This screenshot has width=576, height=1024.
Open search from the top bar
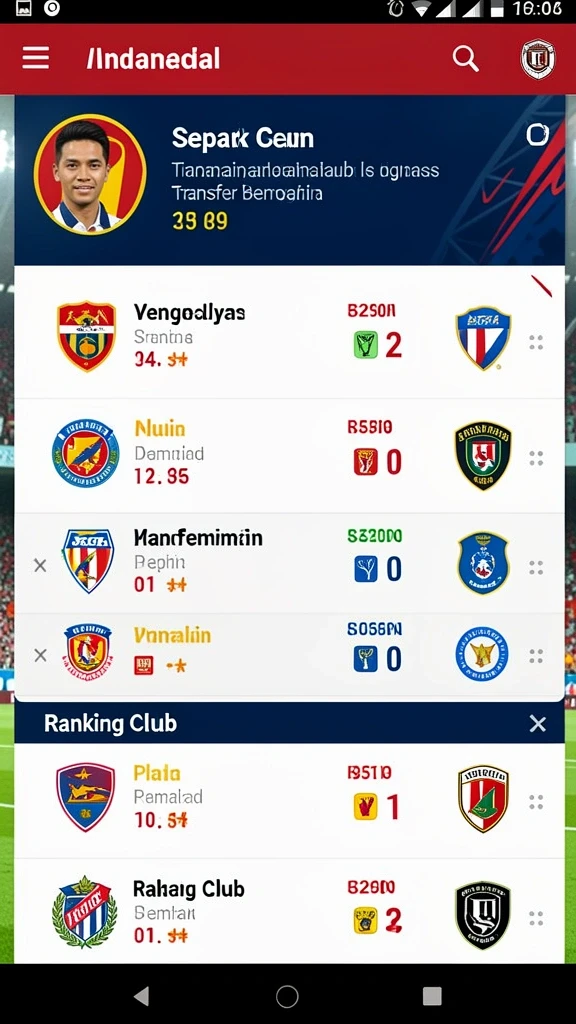(x=466, y=59)
